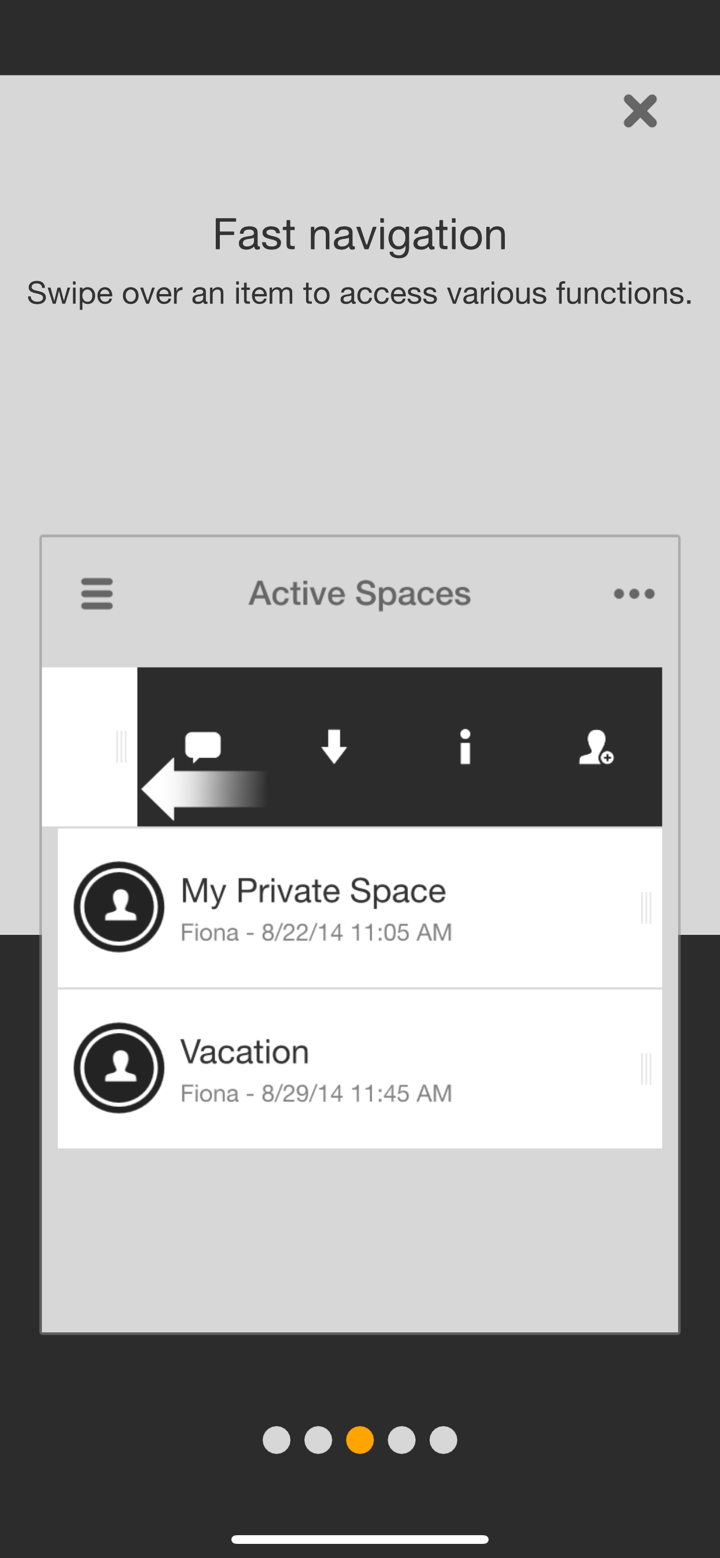Click the download arrow icon in swipe menu

click(333, 745)
